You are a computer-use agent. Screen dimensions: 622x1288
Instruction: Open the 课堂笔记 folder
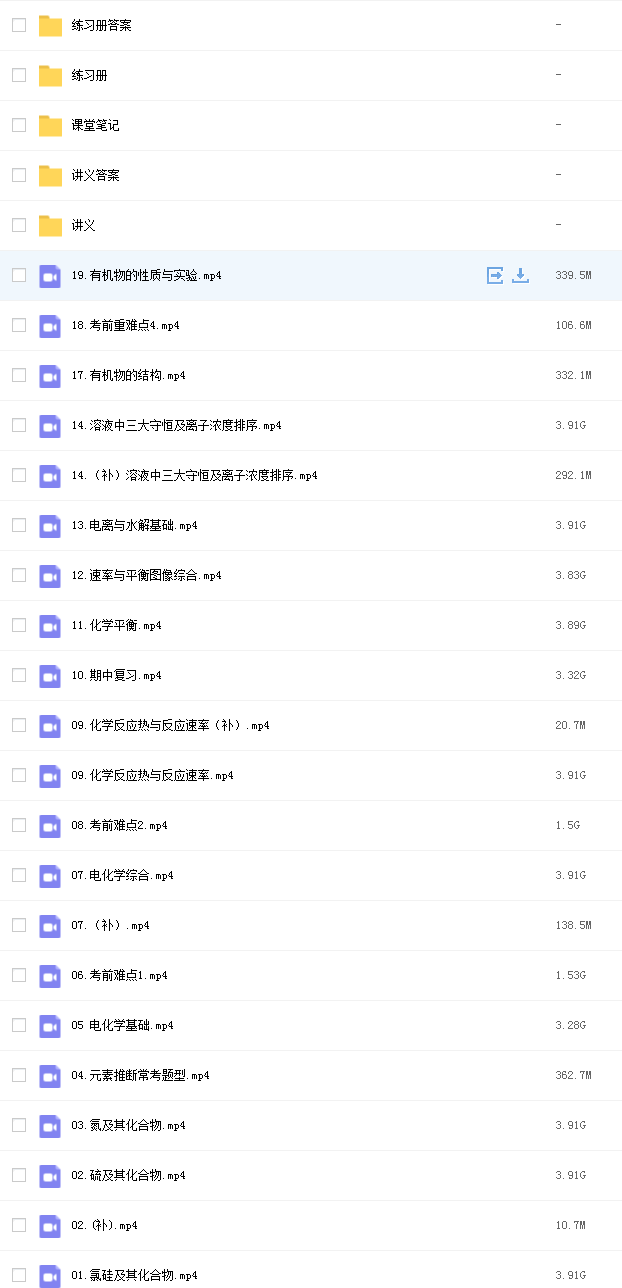(95, 125)
